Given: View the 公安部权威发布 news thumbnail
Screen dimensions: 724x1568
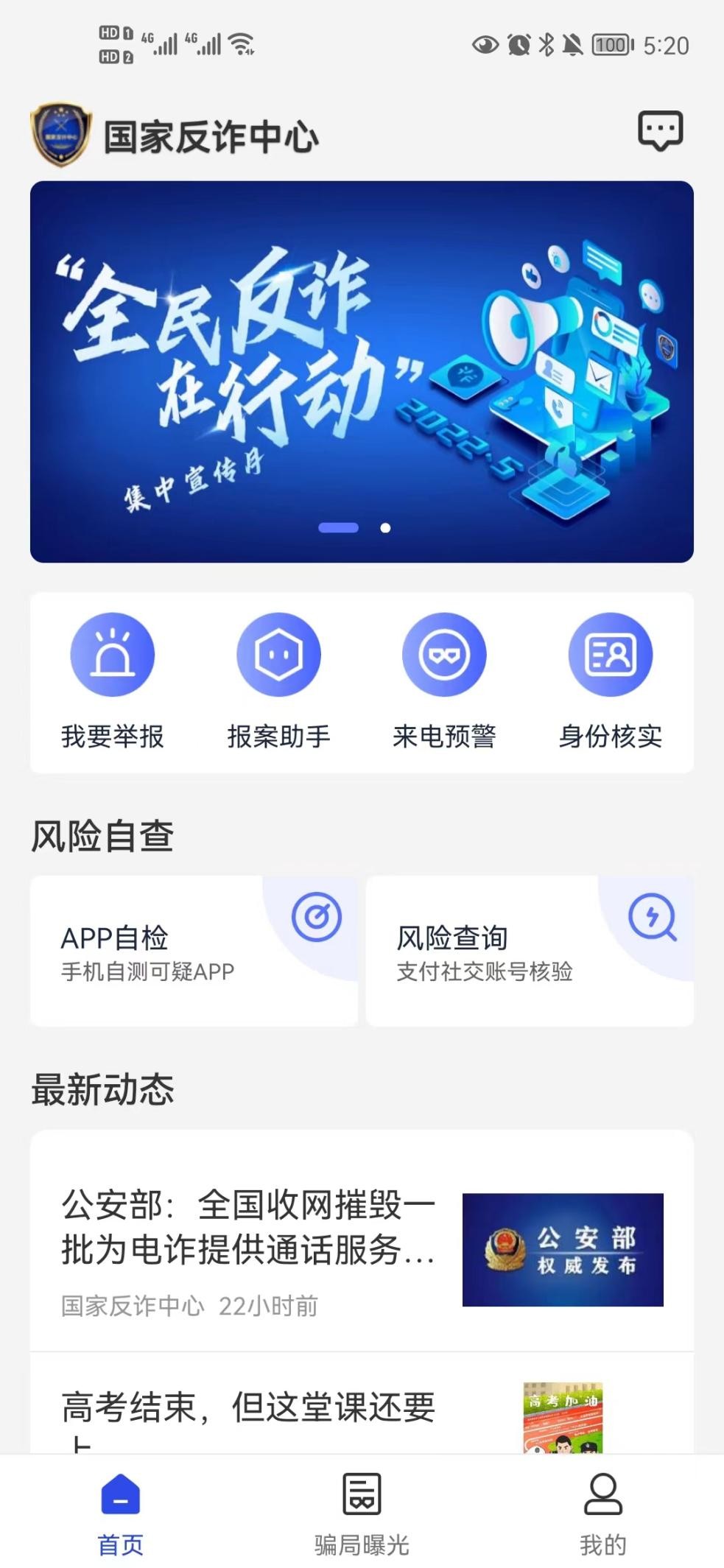Looking at the screenshot, I should point(561,1246).
